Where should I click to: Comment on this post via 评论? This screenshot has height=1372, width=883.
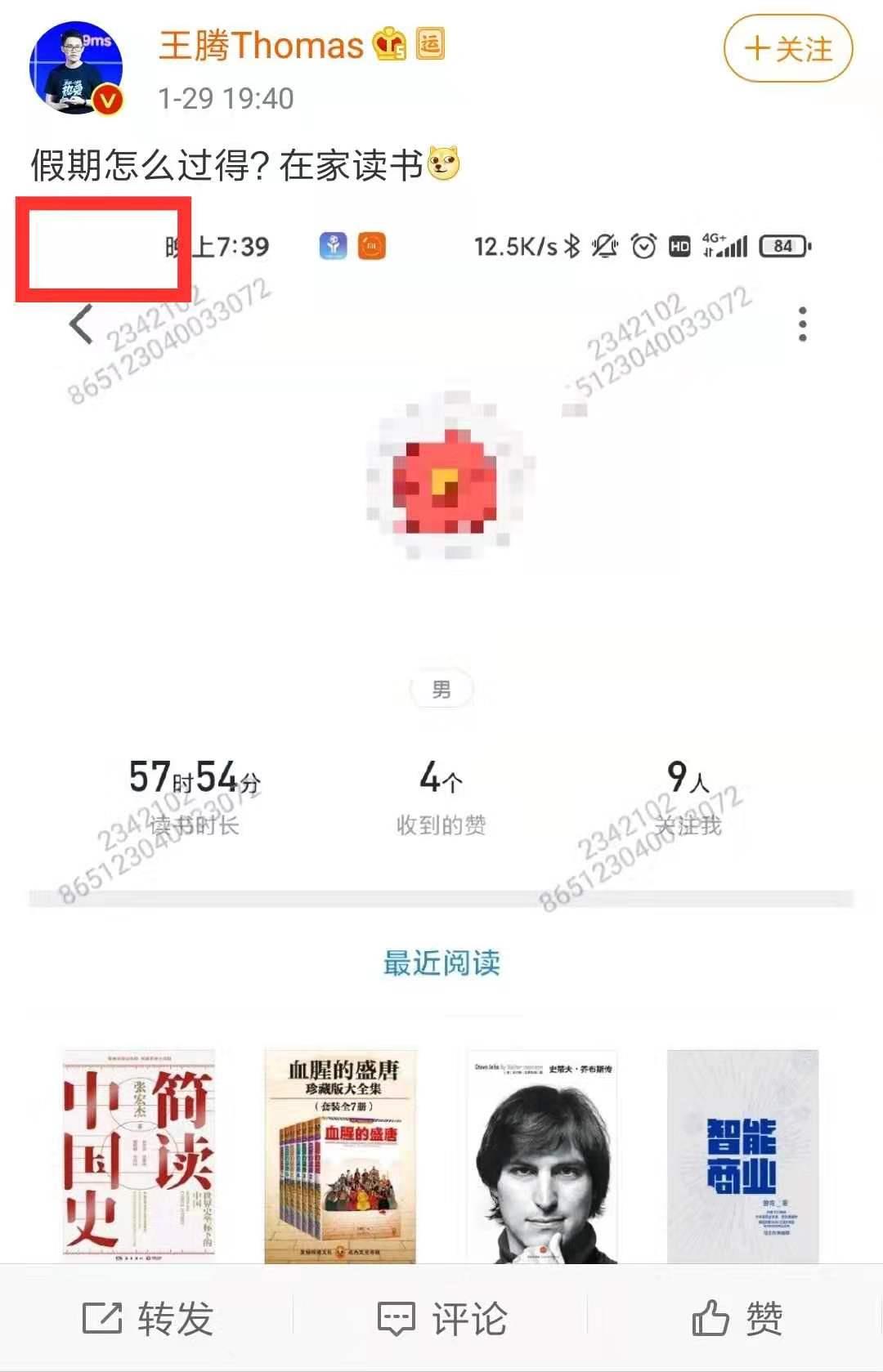(442, 1318)
